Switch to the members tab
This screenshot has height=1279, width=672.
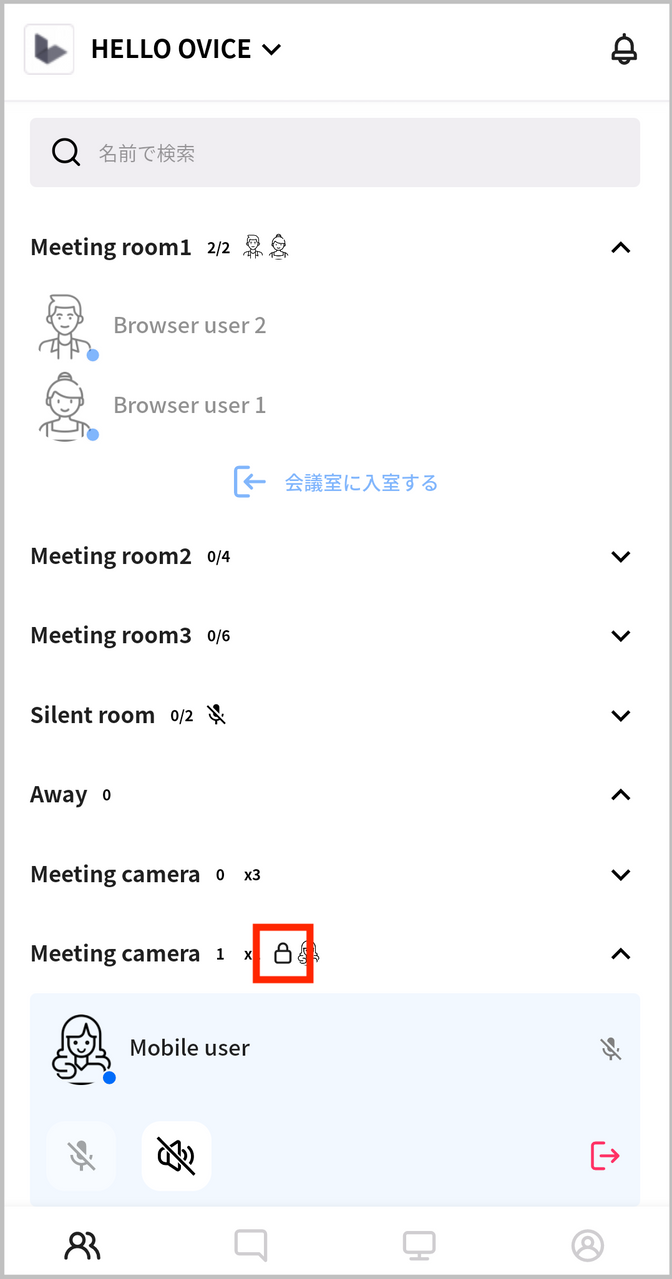pos(83,1245)
